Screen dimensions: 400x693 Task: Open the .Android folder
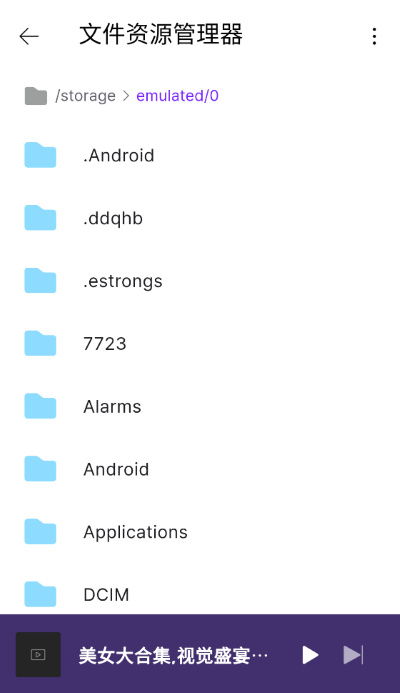pyautogui.click(x=200, y=156)
